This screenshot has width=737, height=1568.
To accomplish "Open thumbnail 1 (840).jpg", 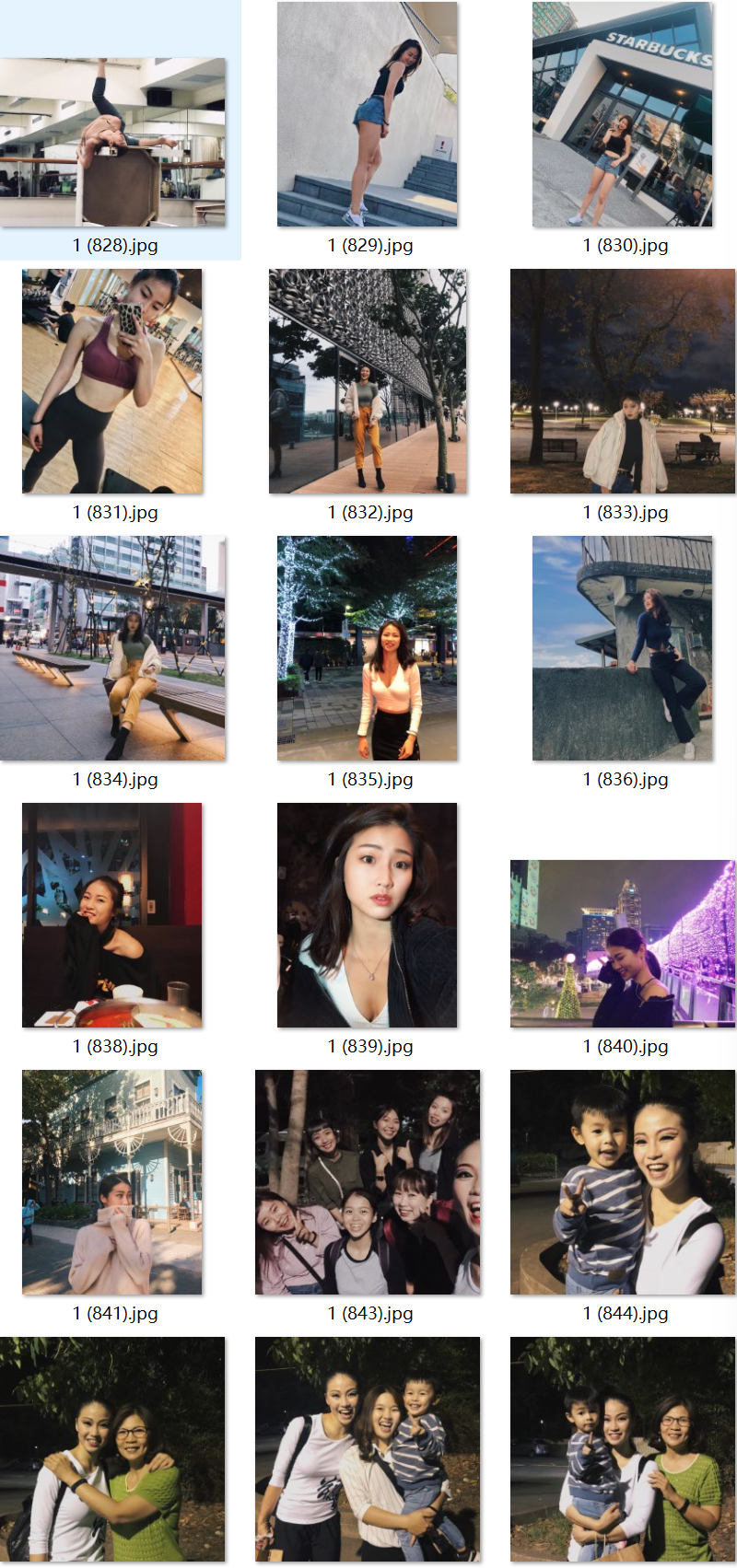I will point(623,944).
